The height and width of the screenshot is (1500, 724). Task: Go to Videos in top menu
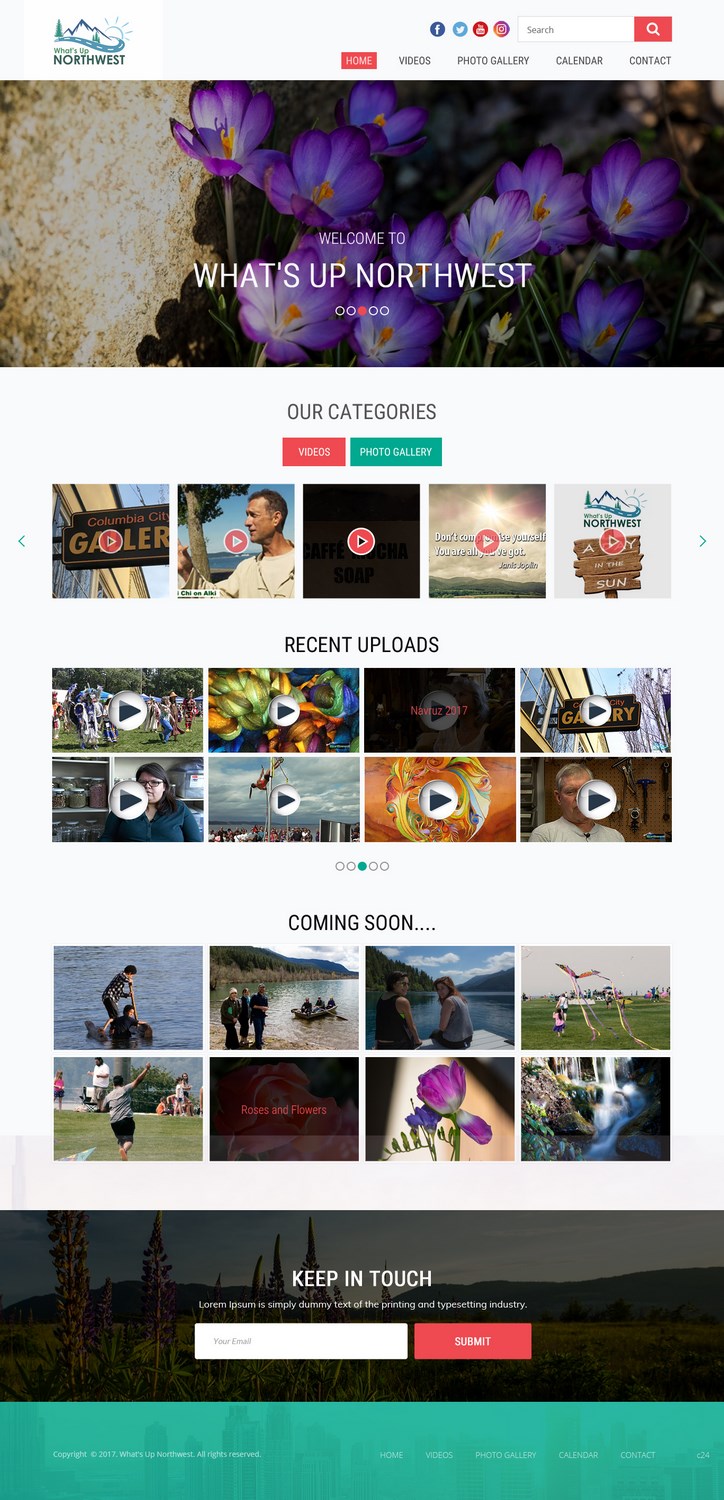pyautogui.click(x=414, y=61)
